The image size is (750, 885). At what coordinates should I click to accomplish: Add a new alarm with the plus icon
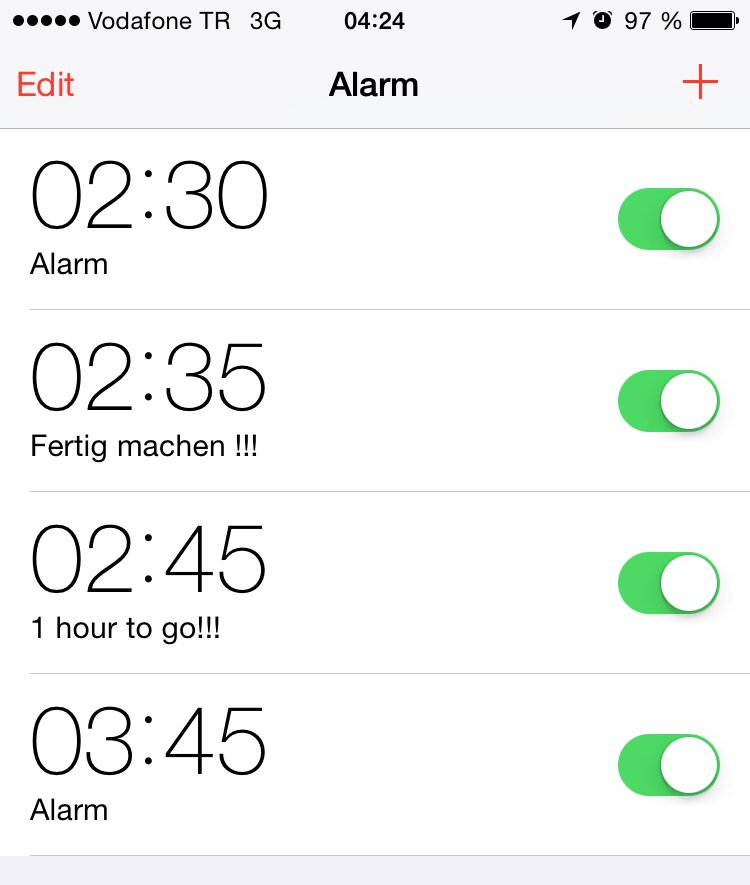coord(700,82)
